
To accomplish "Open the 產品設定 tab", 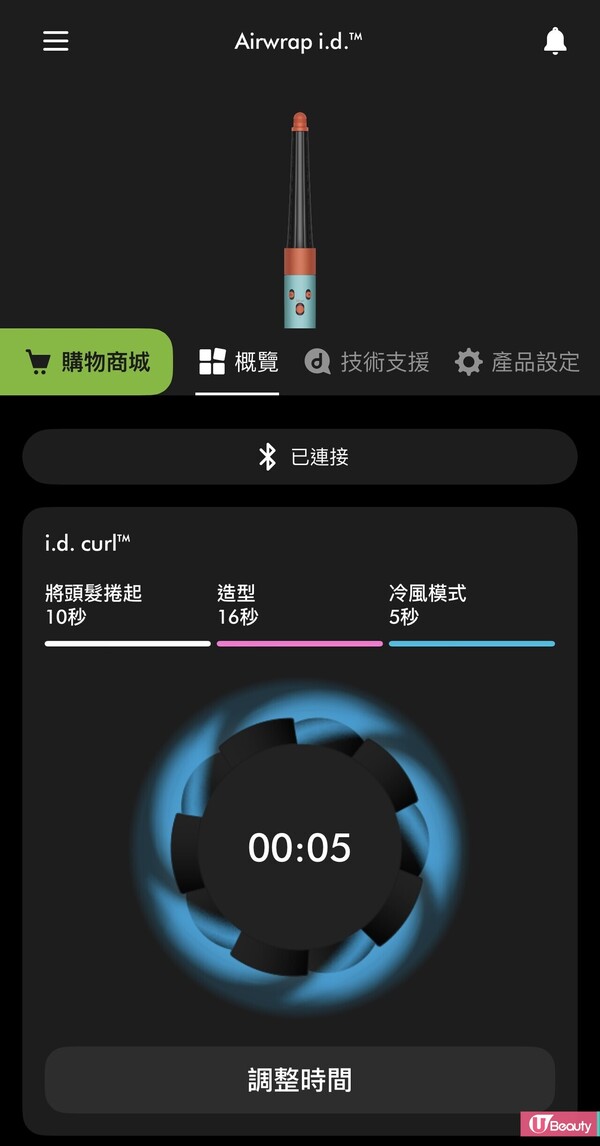I will (517, 362).
